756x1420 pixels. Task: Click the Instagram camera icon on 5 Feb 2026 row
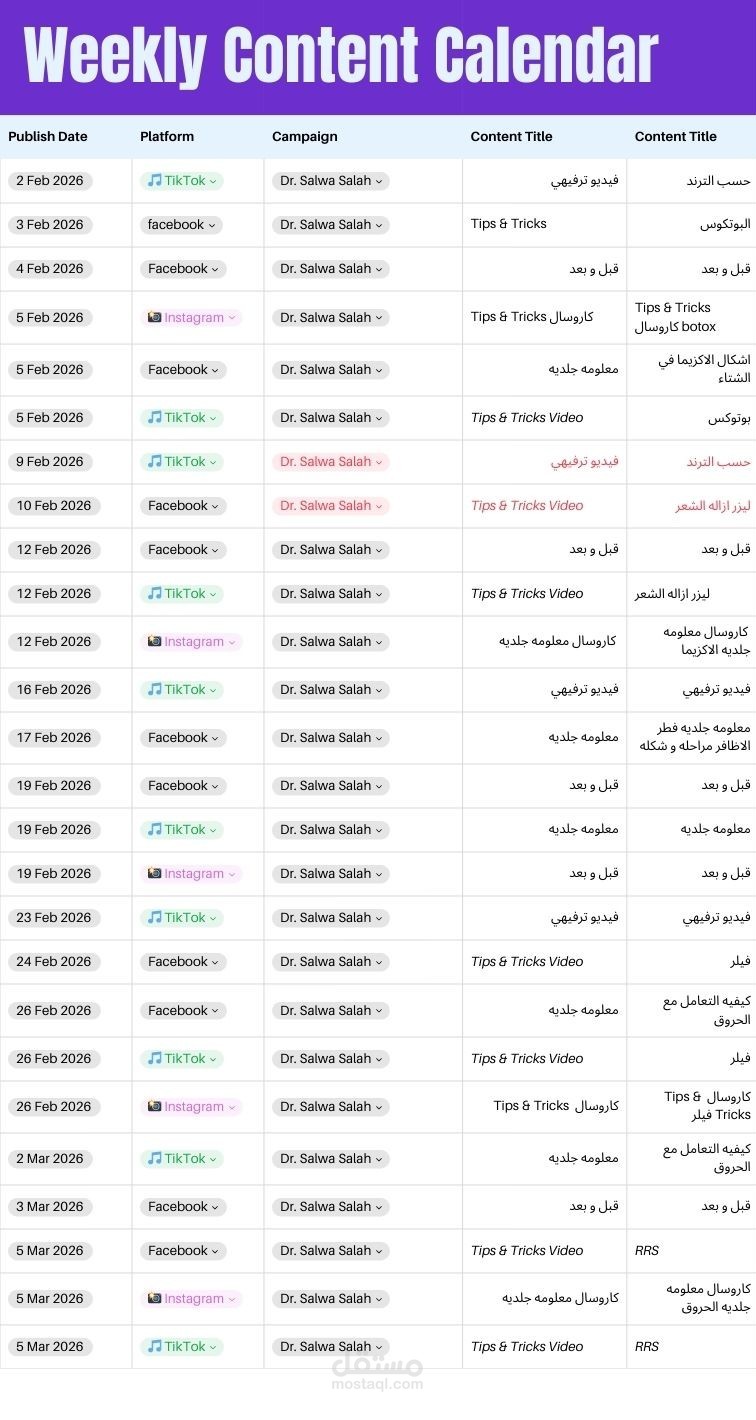click(154, 317)
